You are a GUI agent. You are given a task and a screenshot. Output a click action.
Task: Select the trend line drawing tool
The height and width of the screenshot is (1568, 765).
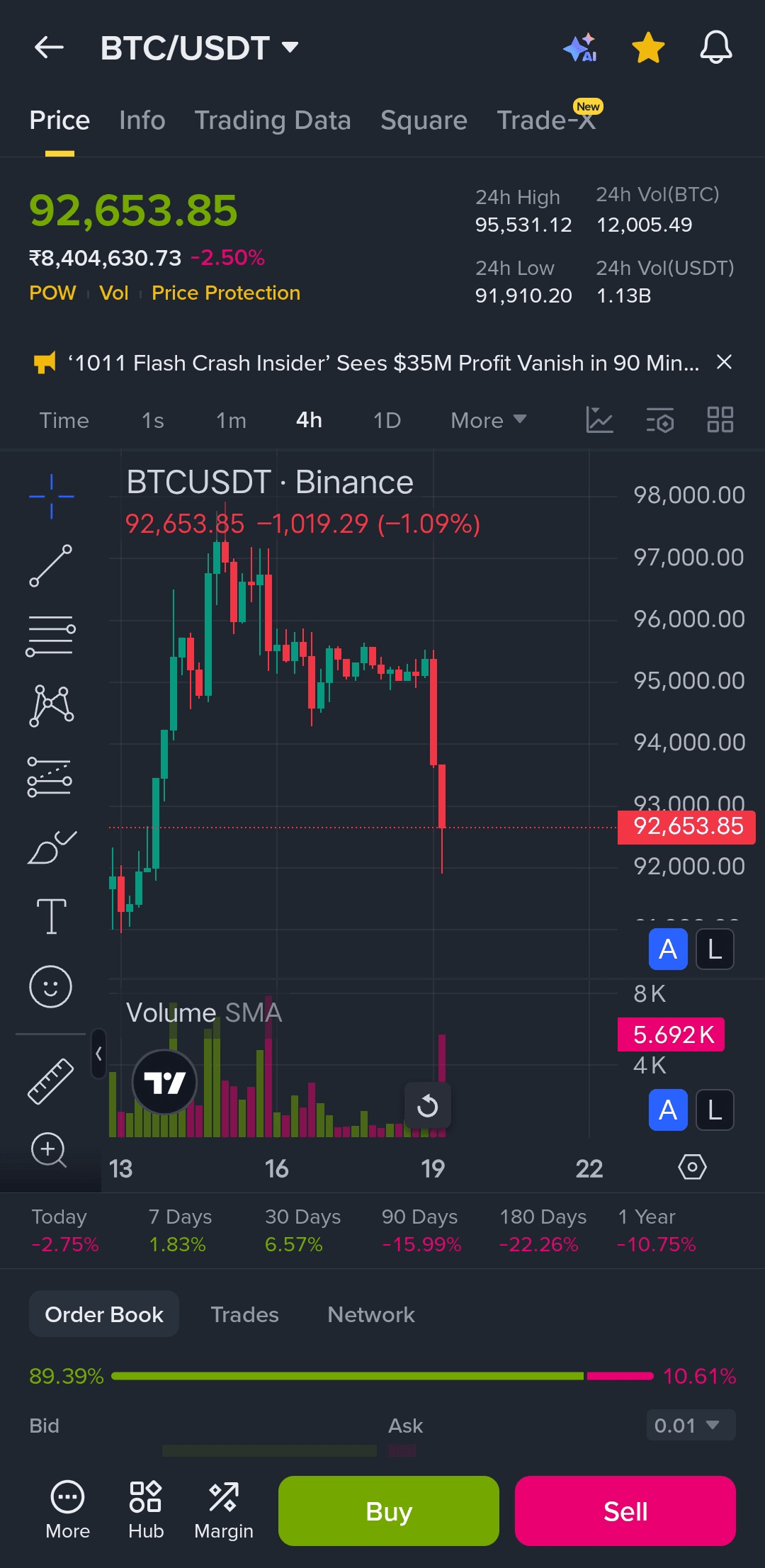(50, 565)
